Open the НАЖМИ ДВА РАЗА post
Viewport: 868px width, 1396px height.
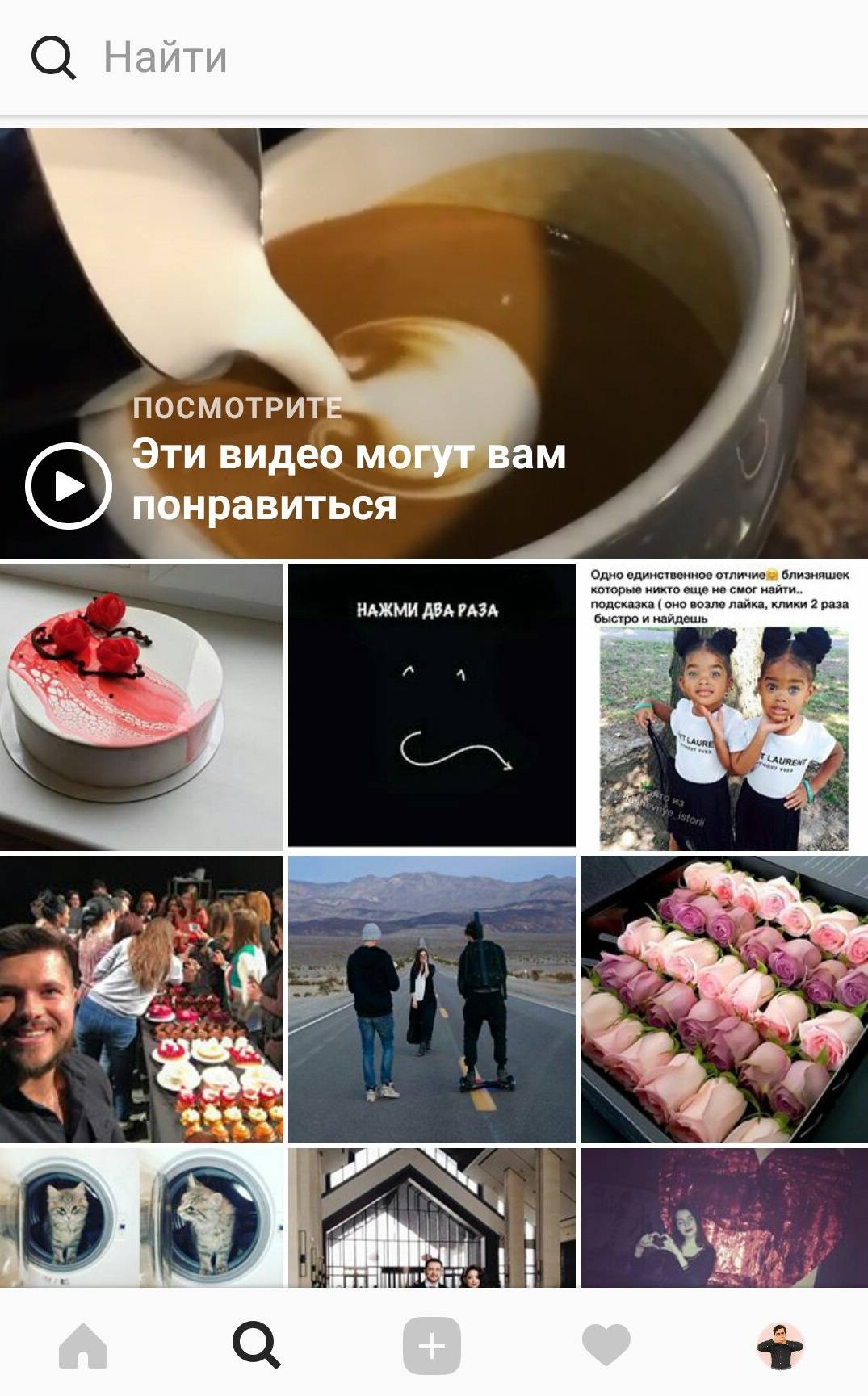[432, 706]
